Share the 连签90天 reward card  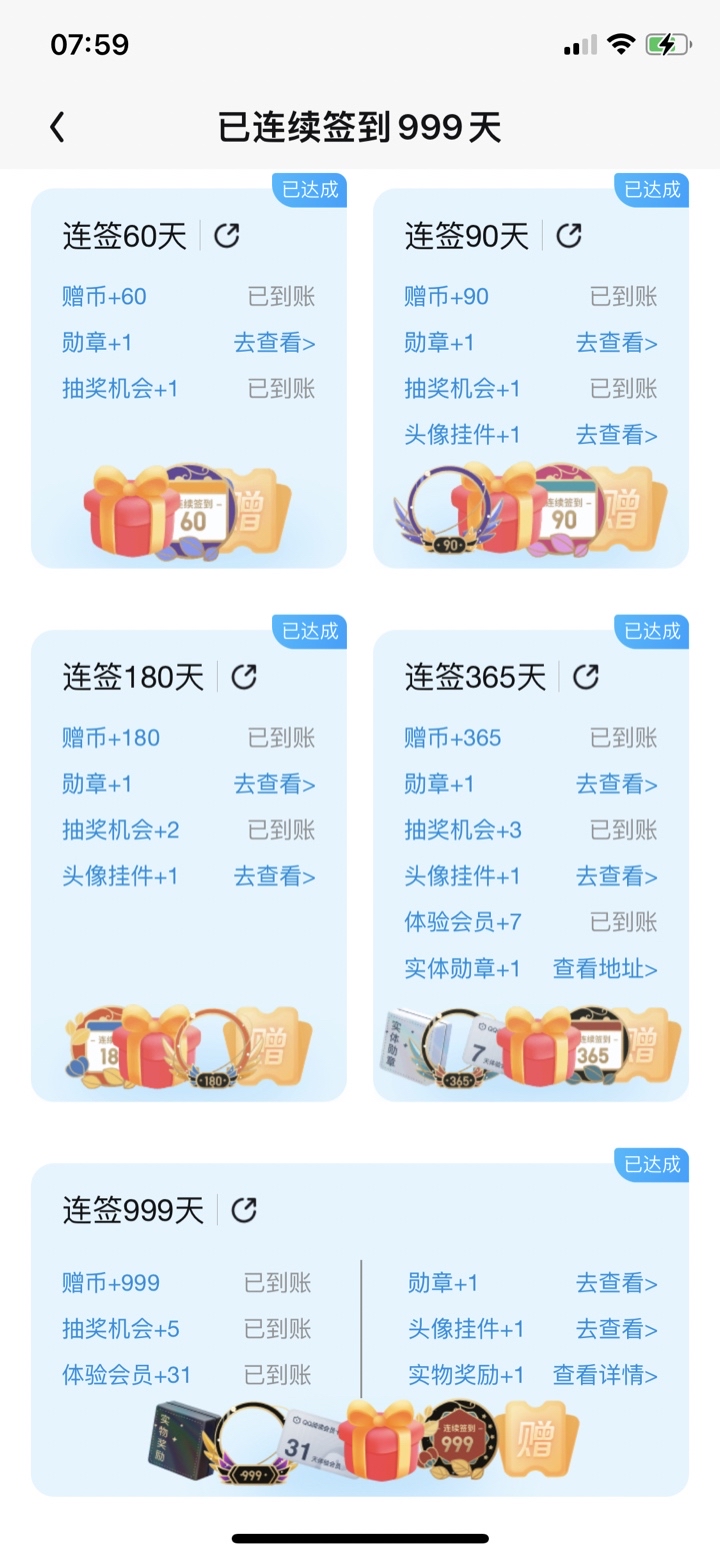click(x=569, y=236)
